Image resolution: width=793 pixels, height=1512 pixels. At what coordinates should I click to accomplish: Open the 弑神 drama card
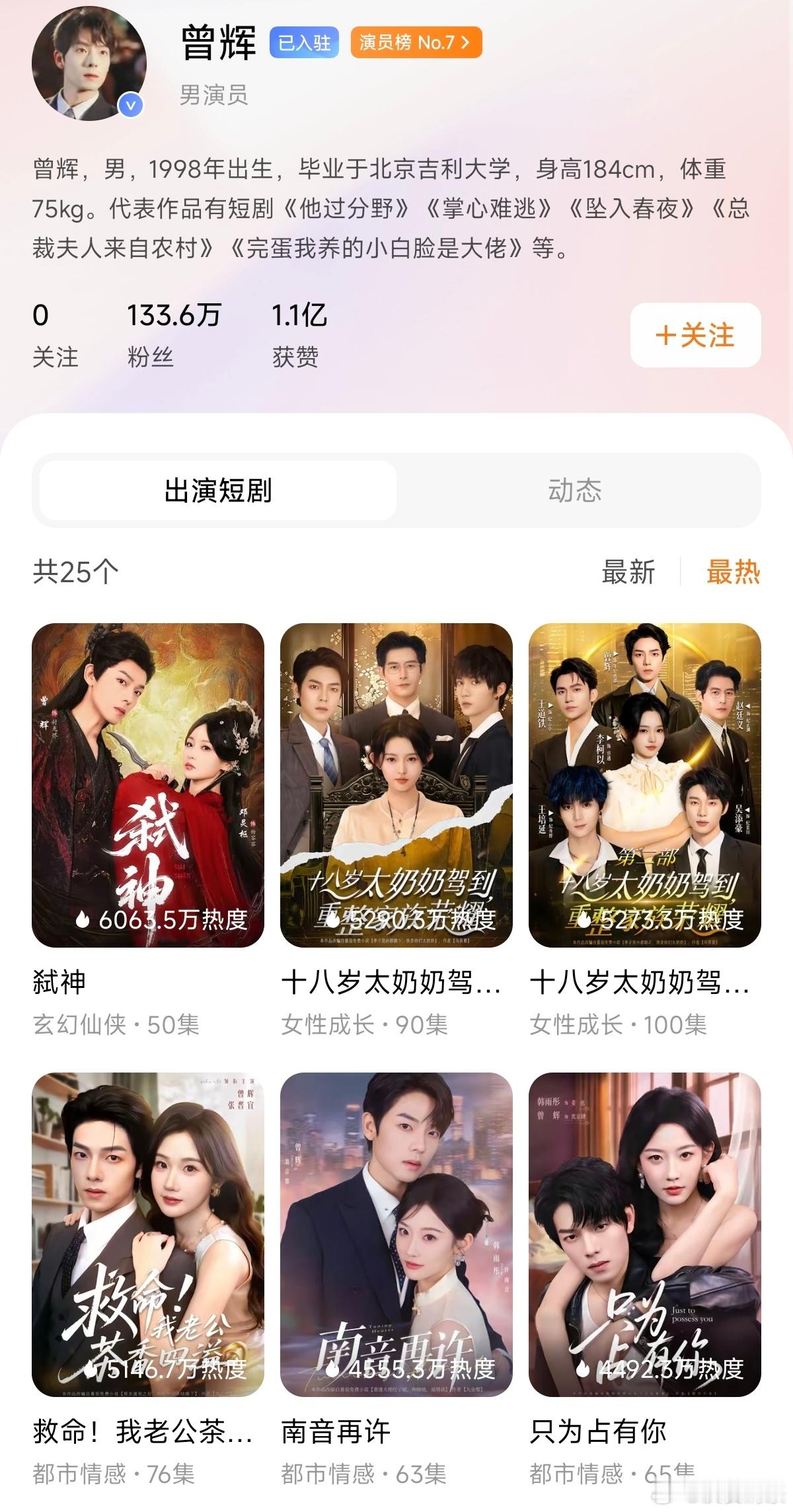148,784
